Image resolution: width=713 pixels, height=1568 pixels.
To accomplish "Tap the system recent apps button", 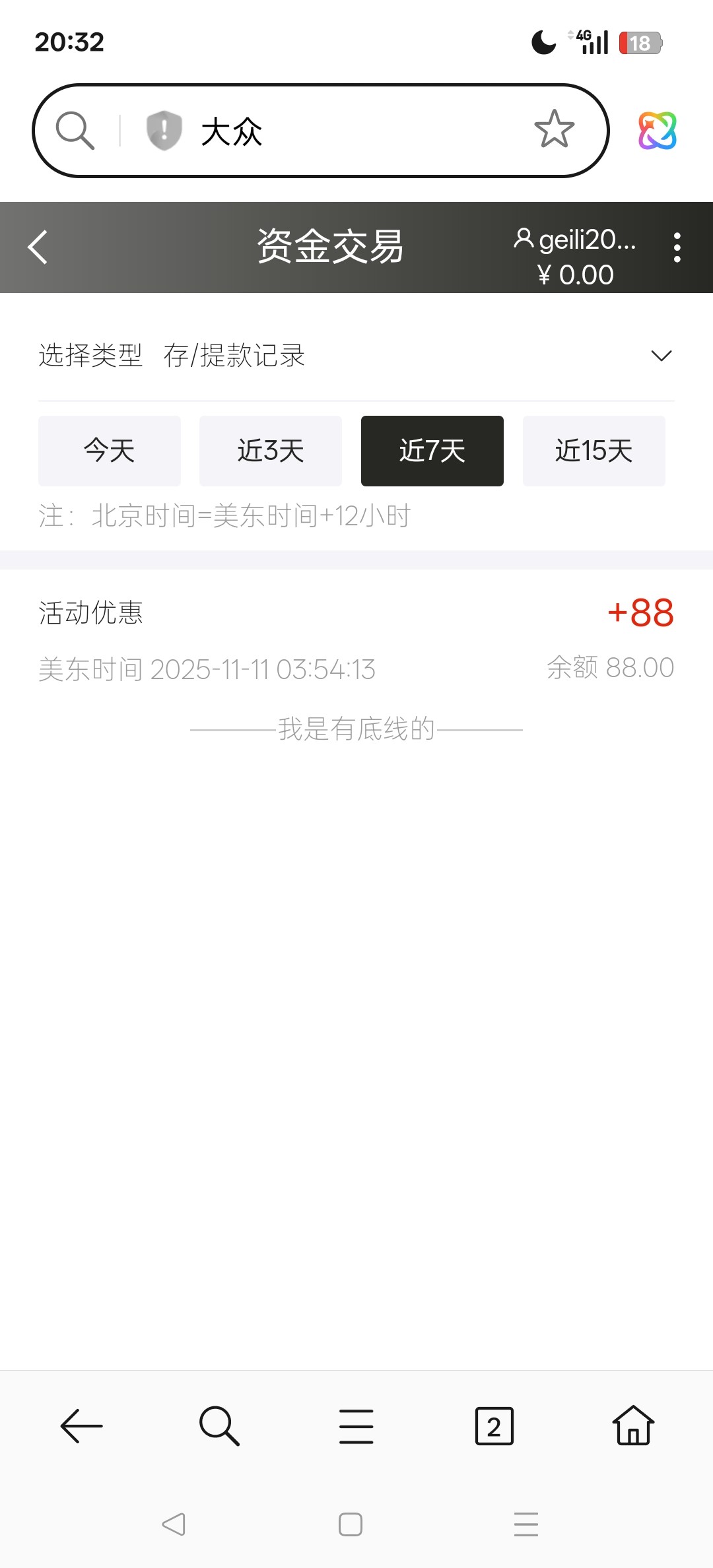I will [x=526, y=1524].
